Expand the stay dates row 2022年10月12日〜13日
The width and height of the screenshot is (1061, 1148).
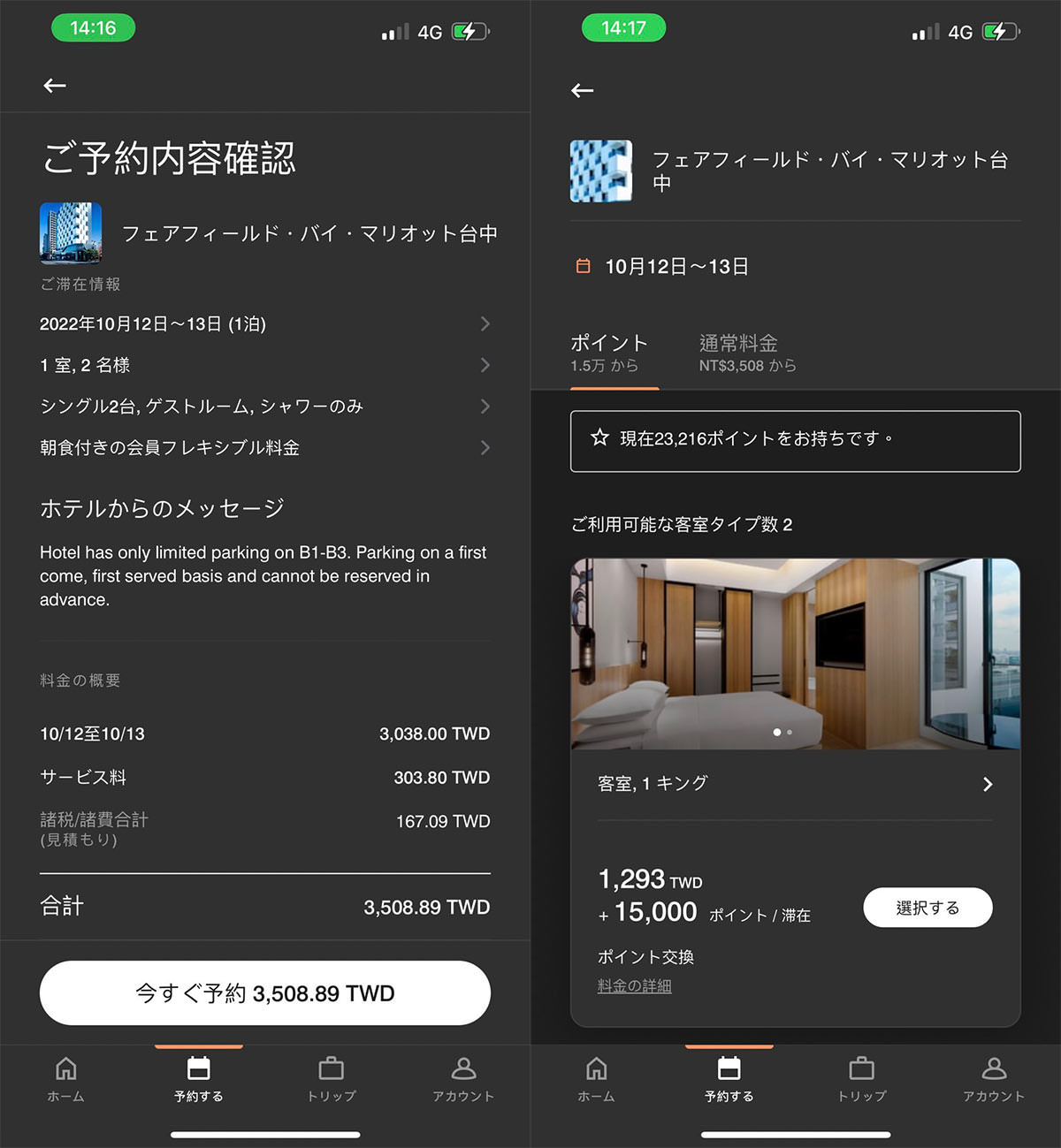pyautogui.click(x=264, y=324)
